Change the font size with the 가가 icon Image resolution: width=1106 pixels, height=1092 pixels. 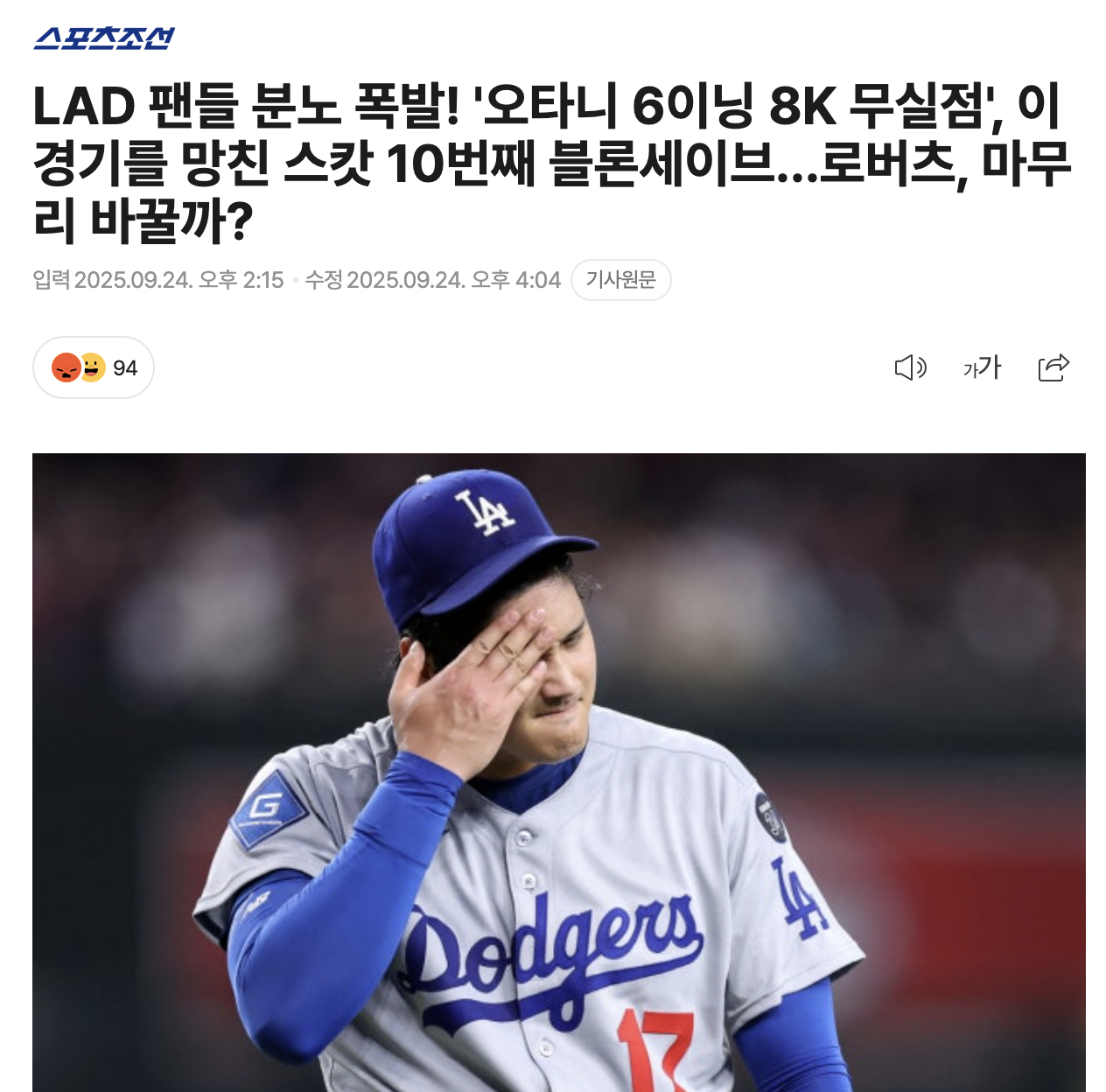982,367
